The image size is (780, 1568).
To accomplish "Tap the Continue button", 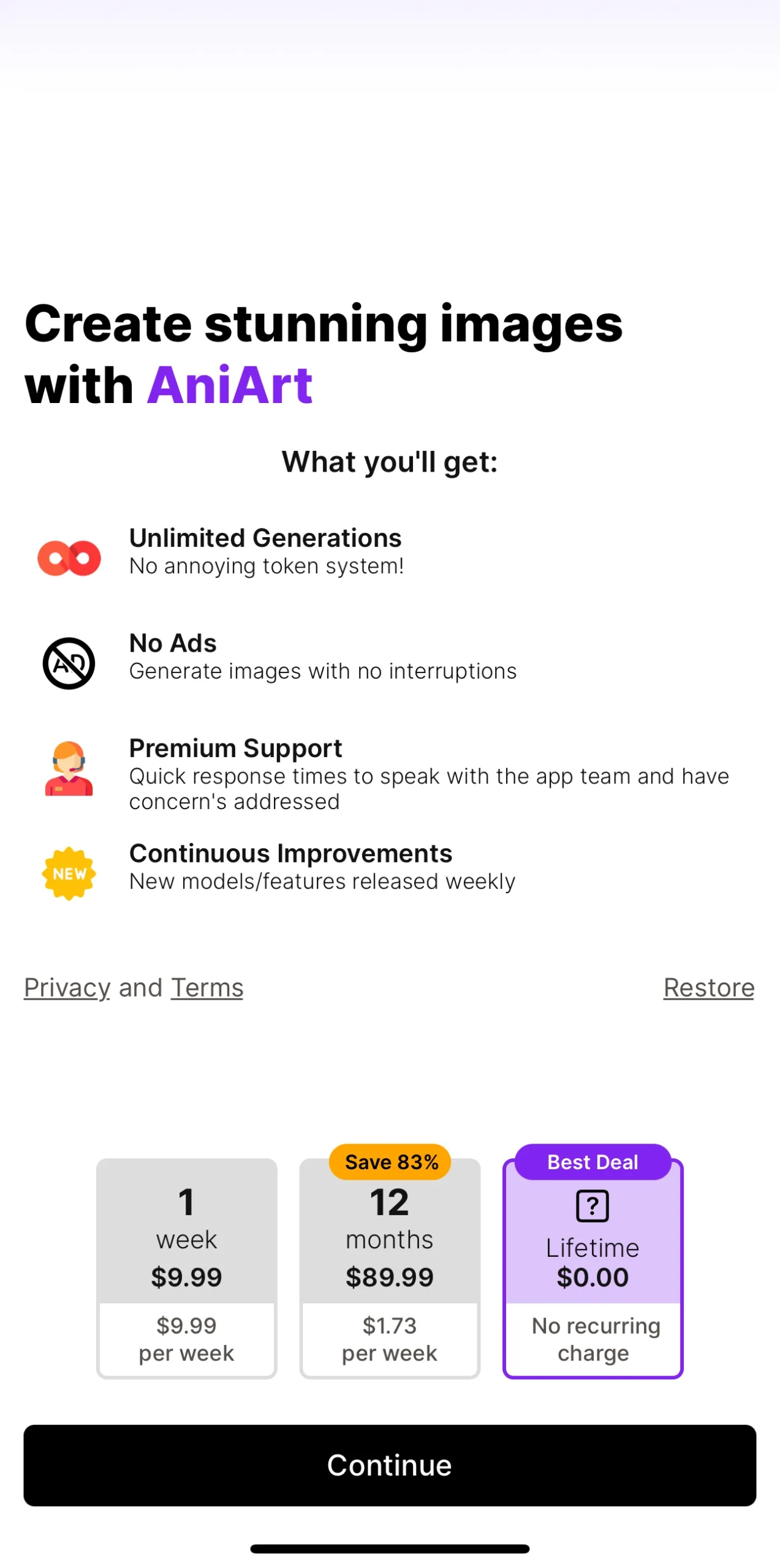I will pyautogui.click(x=389, y=1464).
